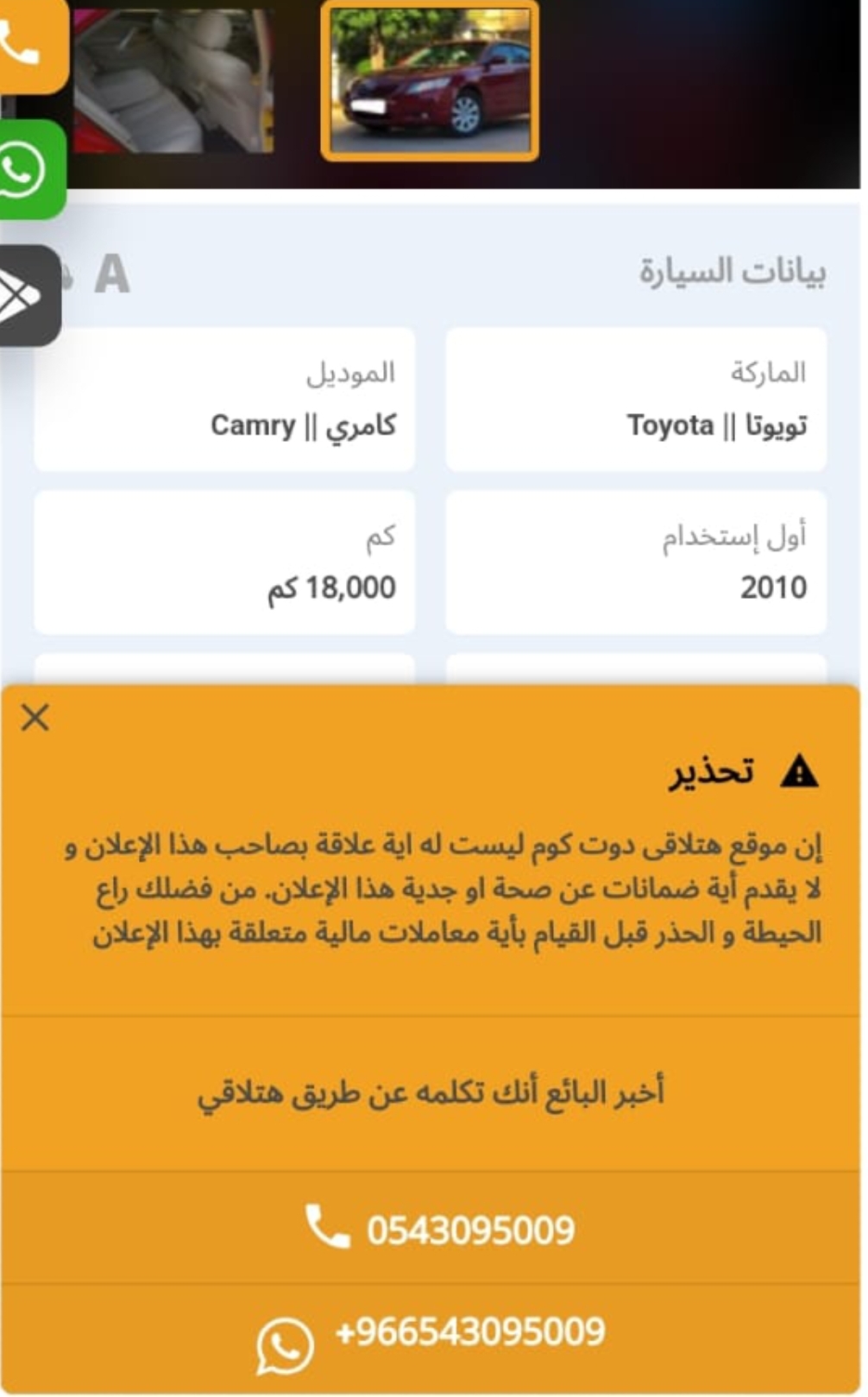Image resolution: width=868 pixels, height=1397 pixels.
Task: Tap the orange phone side button
Action: coord(33,45)
